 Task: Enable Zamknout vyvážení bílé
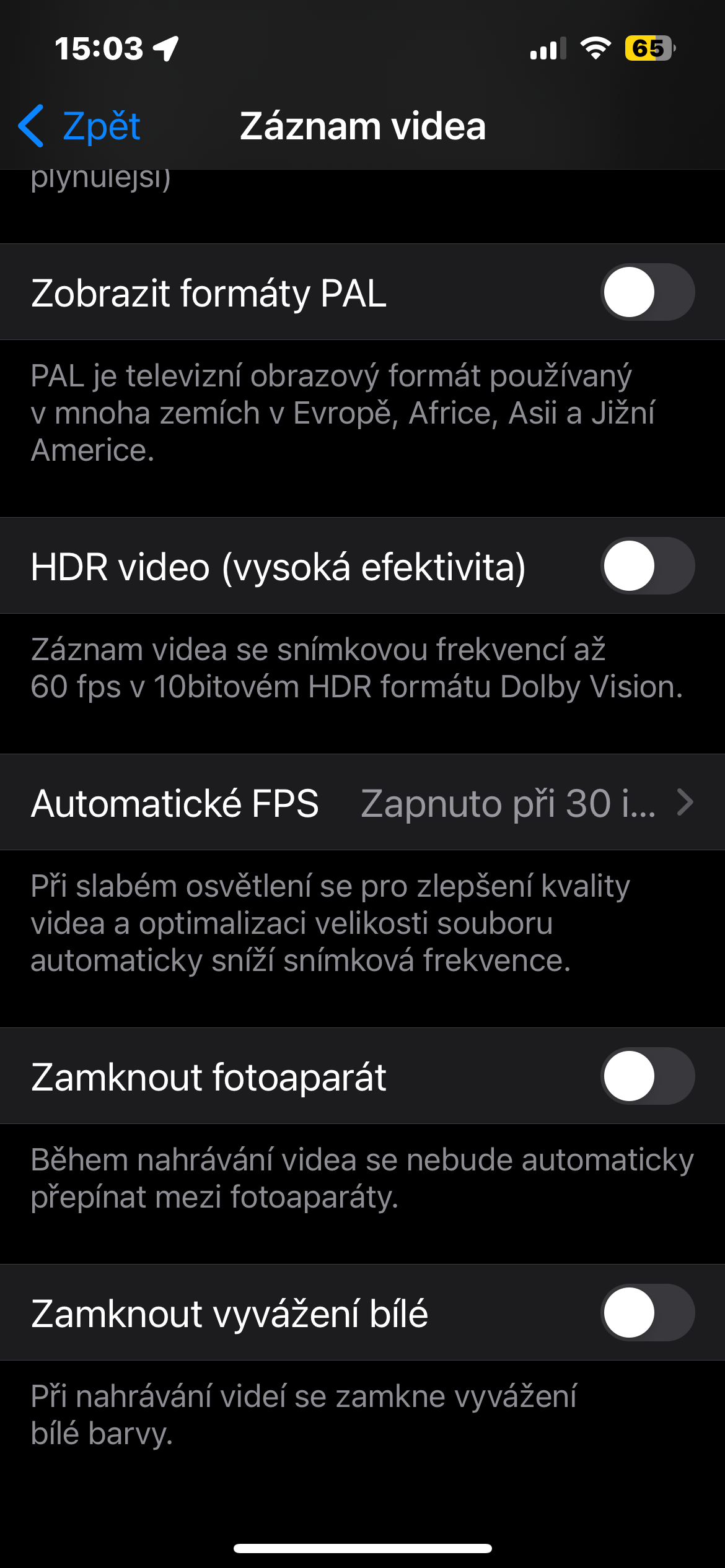point(647,1313)
